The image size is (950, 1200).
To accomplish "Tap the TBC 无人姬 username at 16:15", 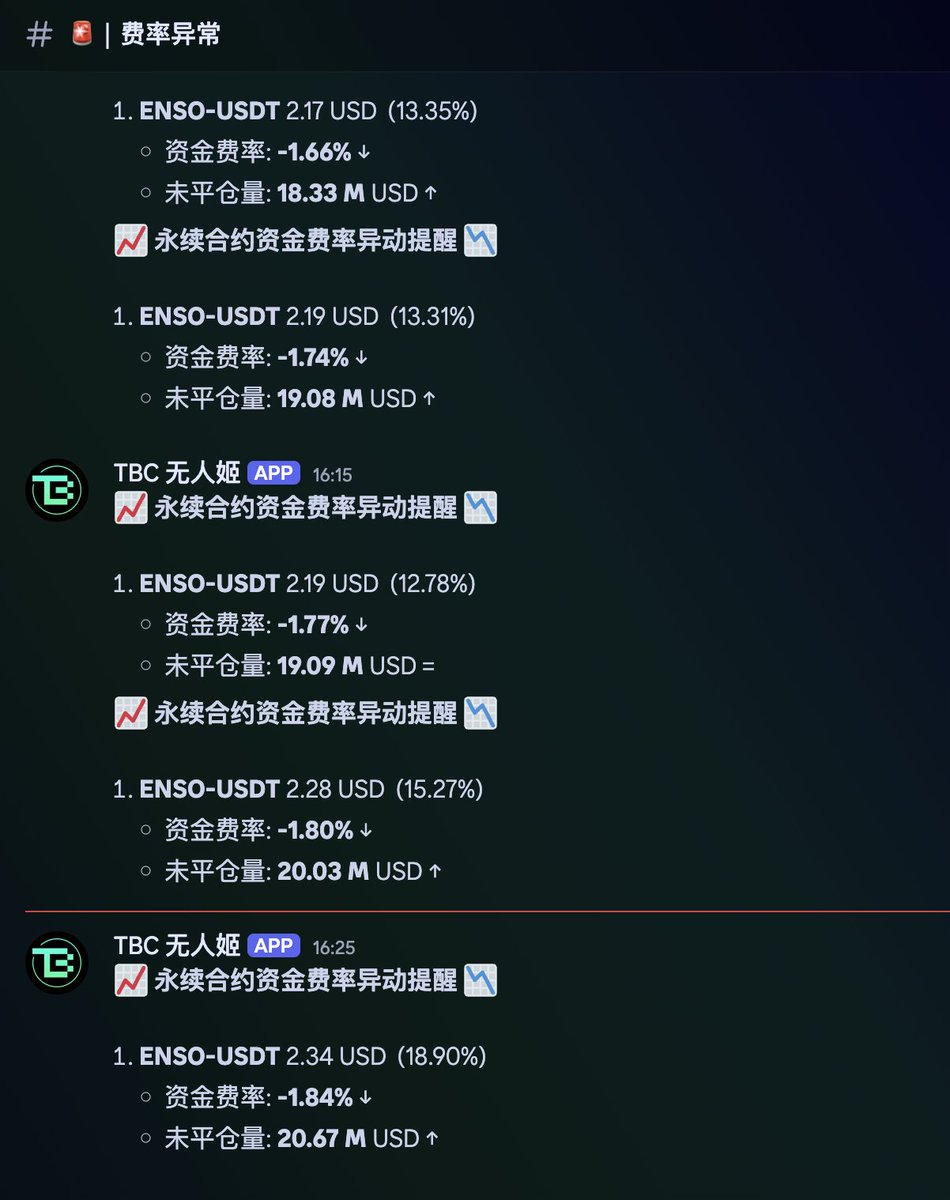I will point(177,473).
